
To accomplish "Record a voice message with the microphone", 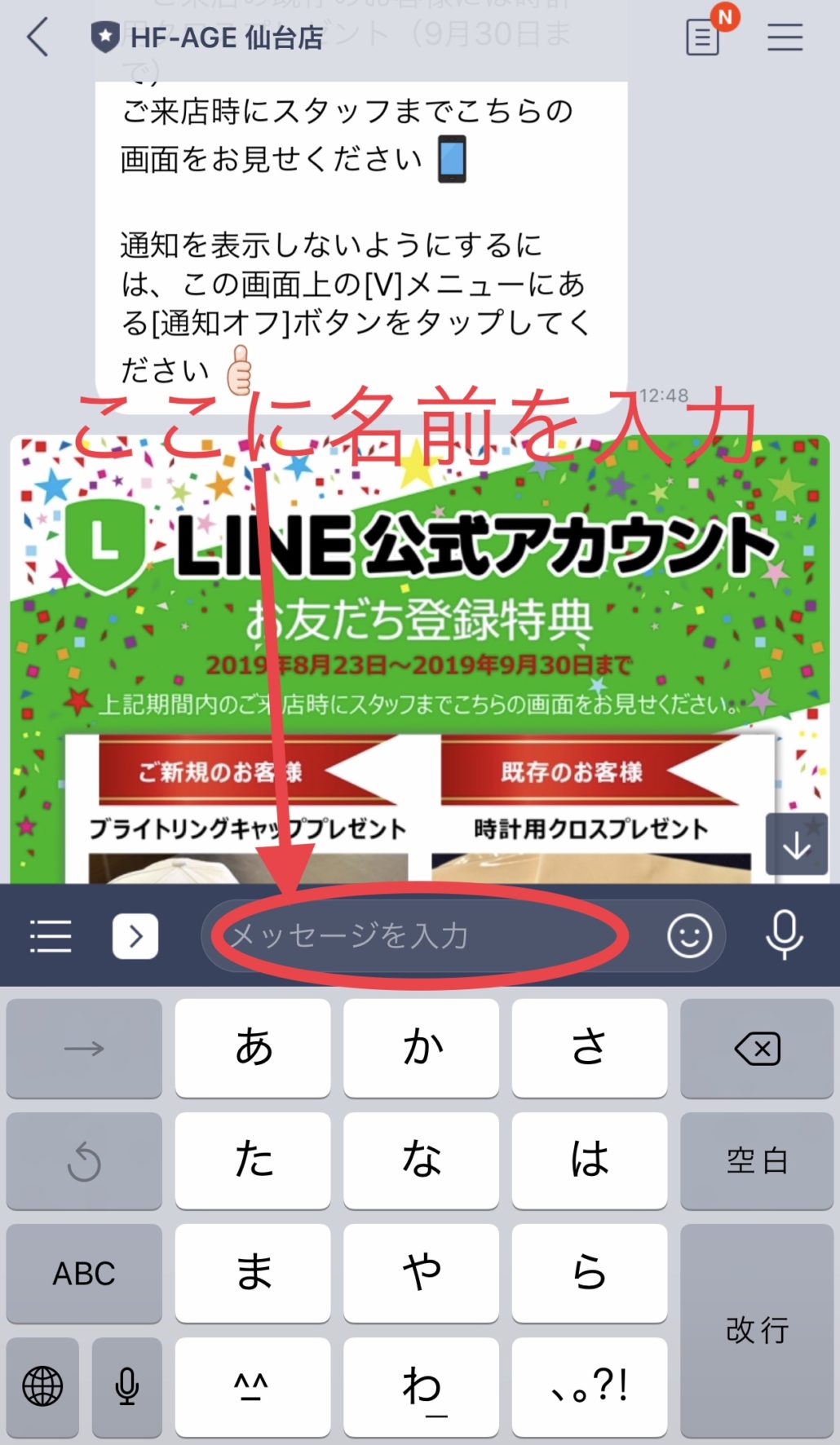I will coord(785,935).
